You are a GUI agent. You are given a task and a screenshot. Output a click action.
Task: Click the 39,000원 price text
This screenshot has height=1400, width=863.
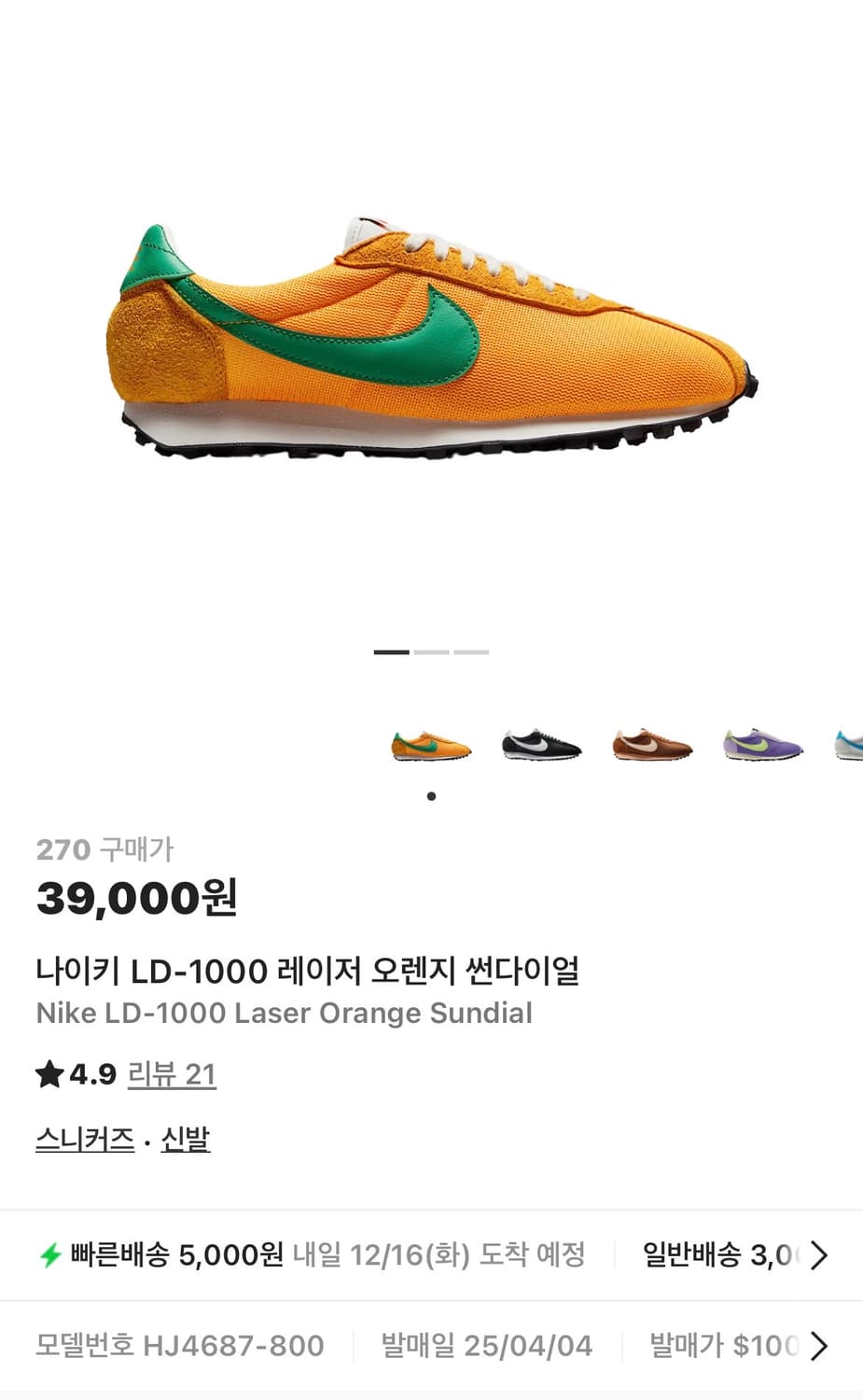[x=136, y=901]
